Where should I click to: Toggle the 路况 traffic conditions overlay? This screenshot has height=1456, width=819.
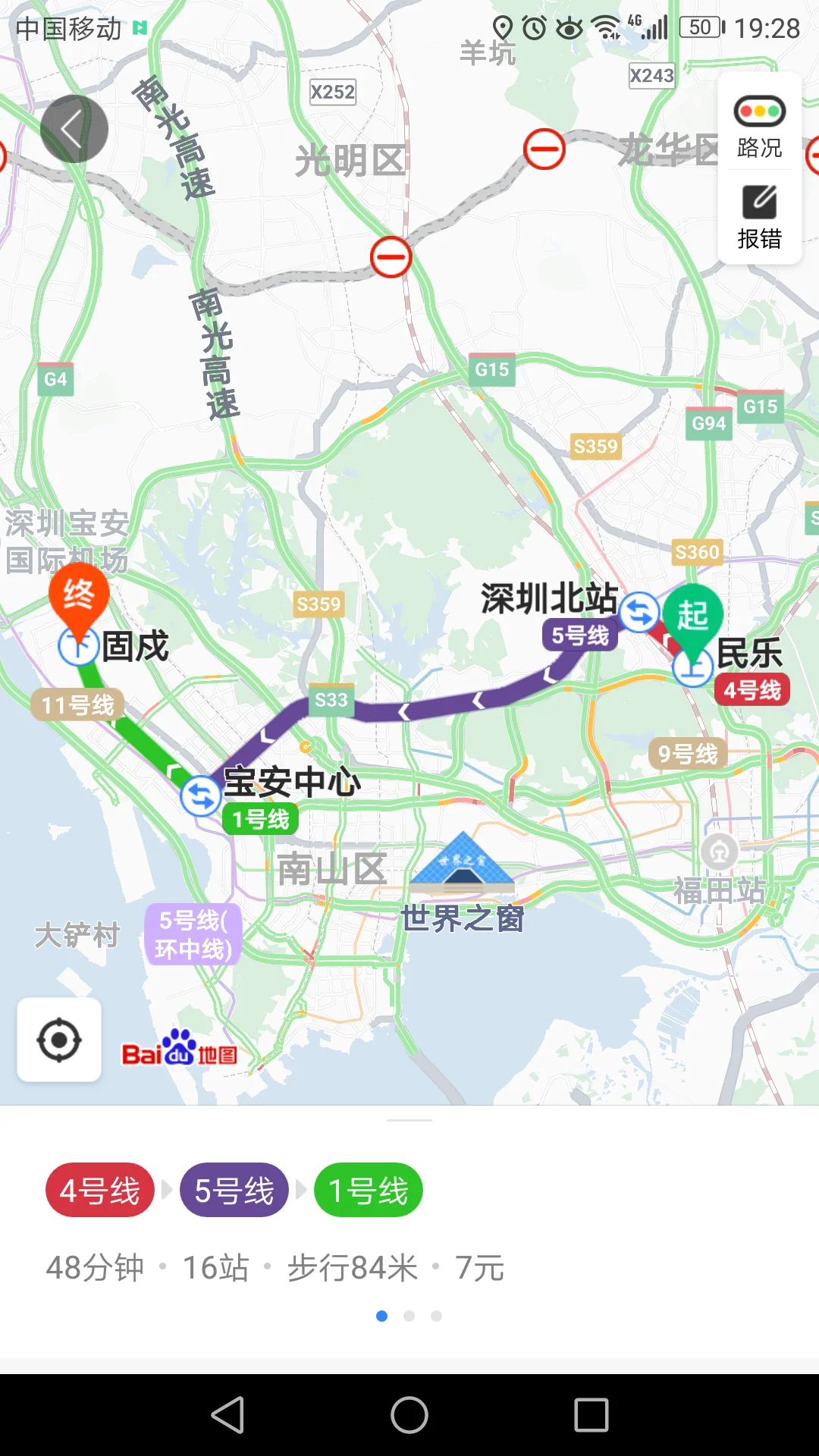point(759,126)
